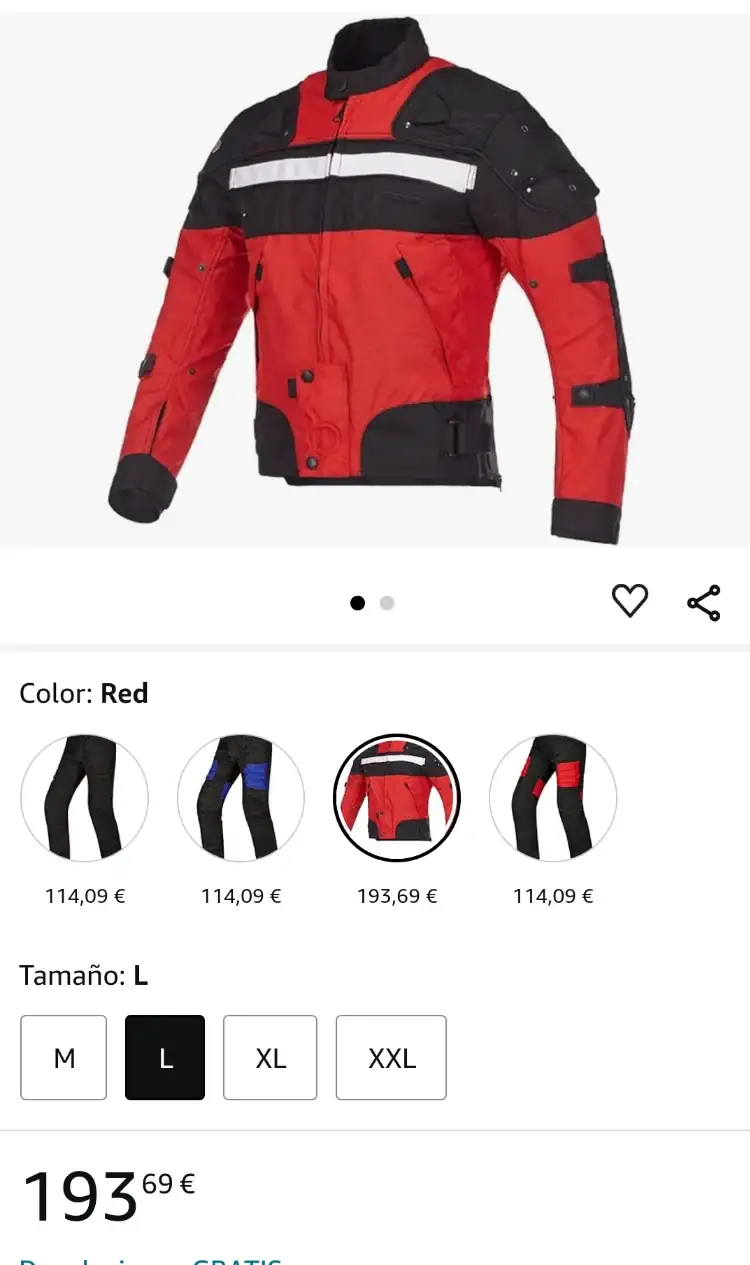Share this product
This screenshot has height=1265, width=750.
click(x=704, y=603)
